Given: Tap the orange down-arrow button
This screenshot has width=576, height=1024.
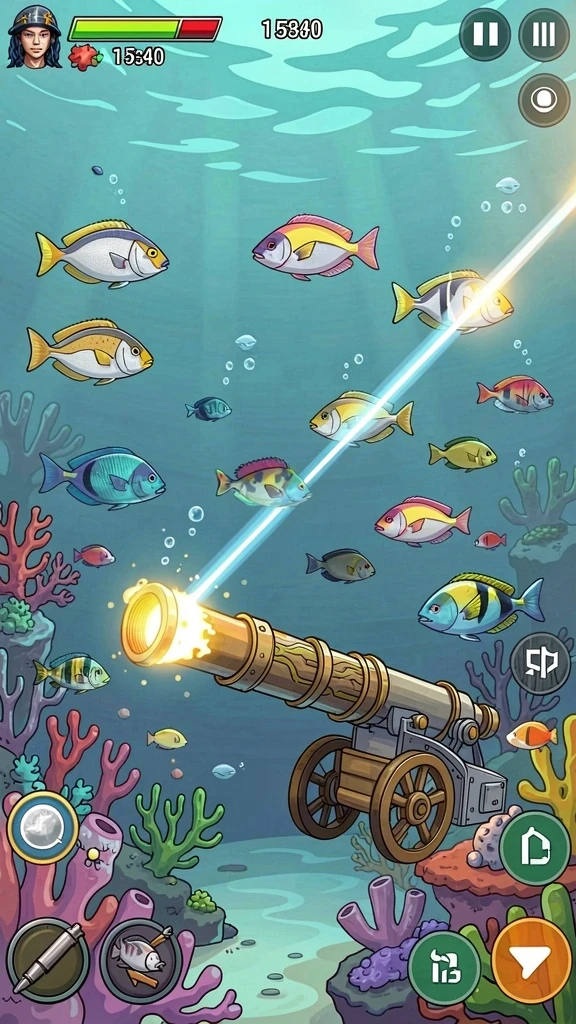Looking at the screenshot, I should point(532,960).
